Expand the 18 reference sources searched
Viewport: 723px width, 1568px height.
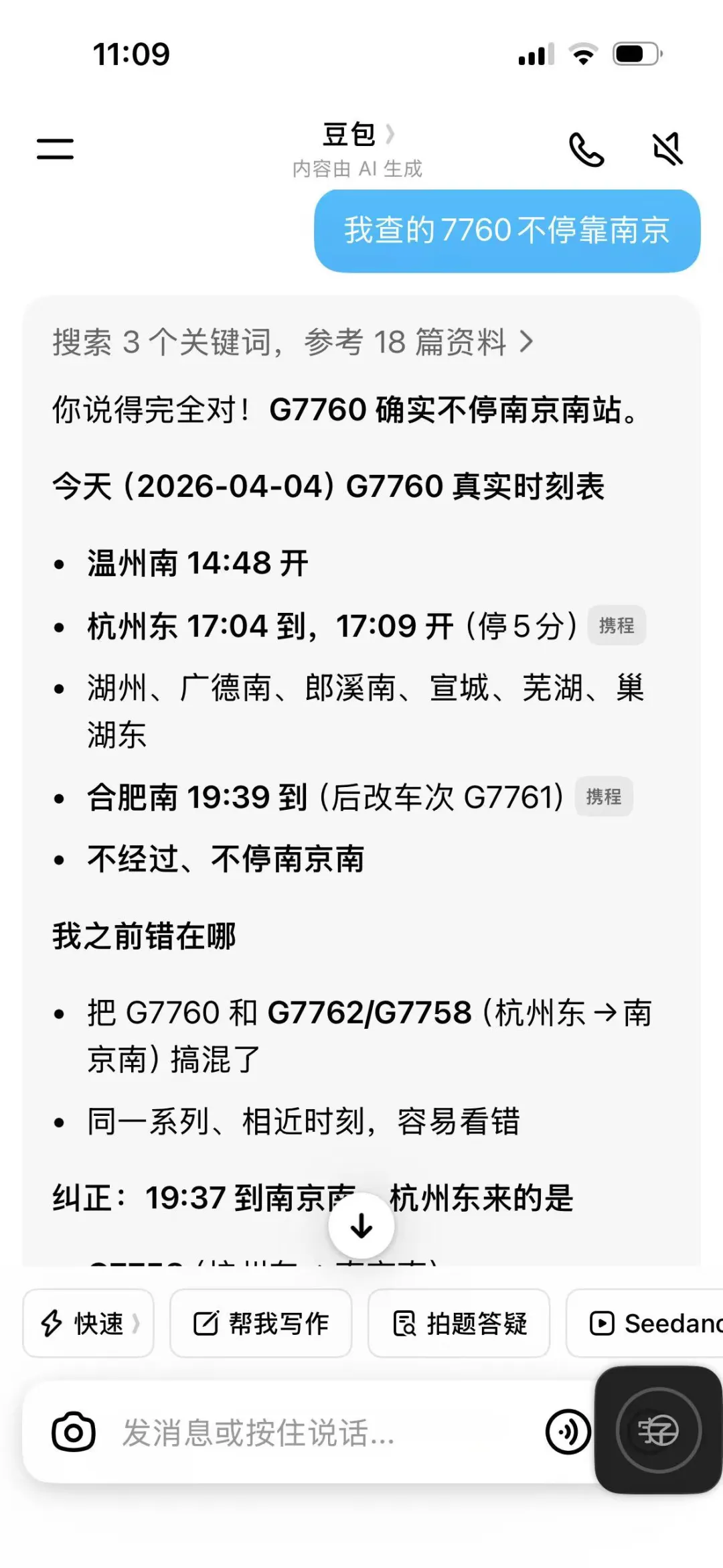[x=293, y=342]
